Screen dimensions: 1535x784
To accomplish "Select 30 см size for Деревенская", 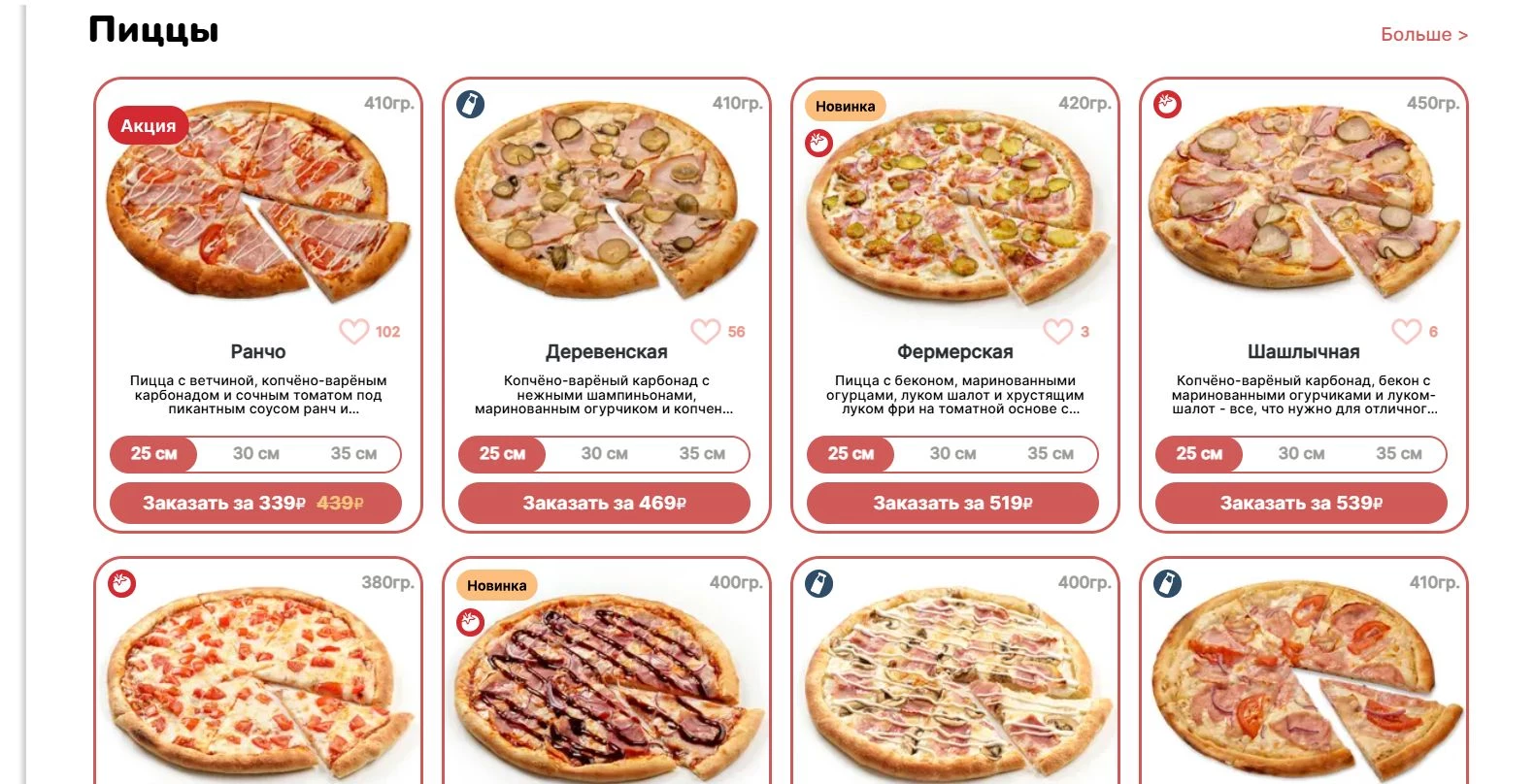I will pyautogui.click(x=604, y=454).
